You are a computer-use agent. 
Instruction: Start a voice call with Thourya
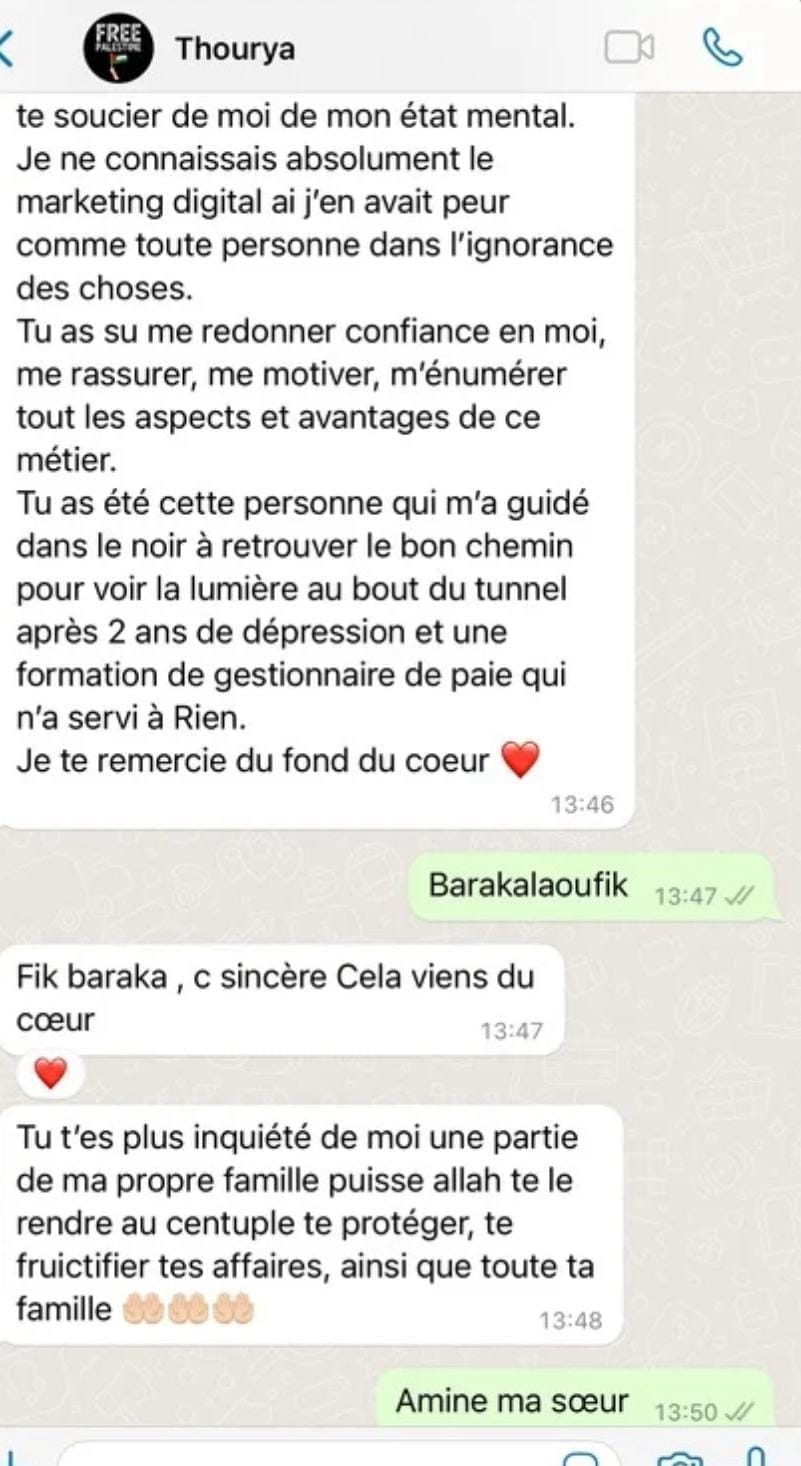coord(722,47)
